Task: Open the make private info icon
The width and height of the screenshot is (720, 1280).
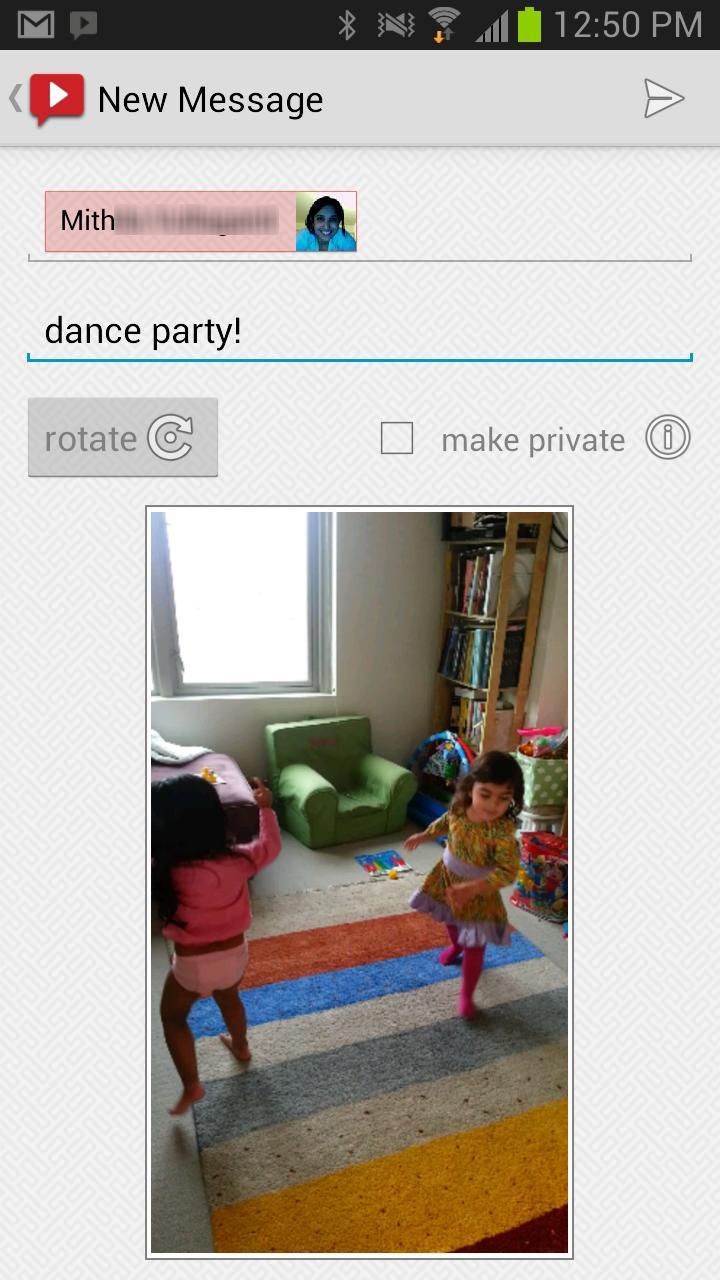Action: click(667, 438)
